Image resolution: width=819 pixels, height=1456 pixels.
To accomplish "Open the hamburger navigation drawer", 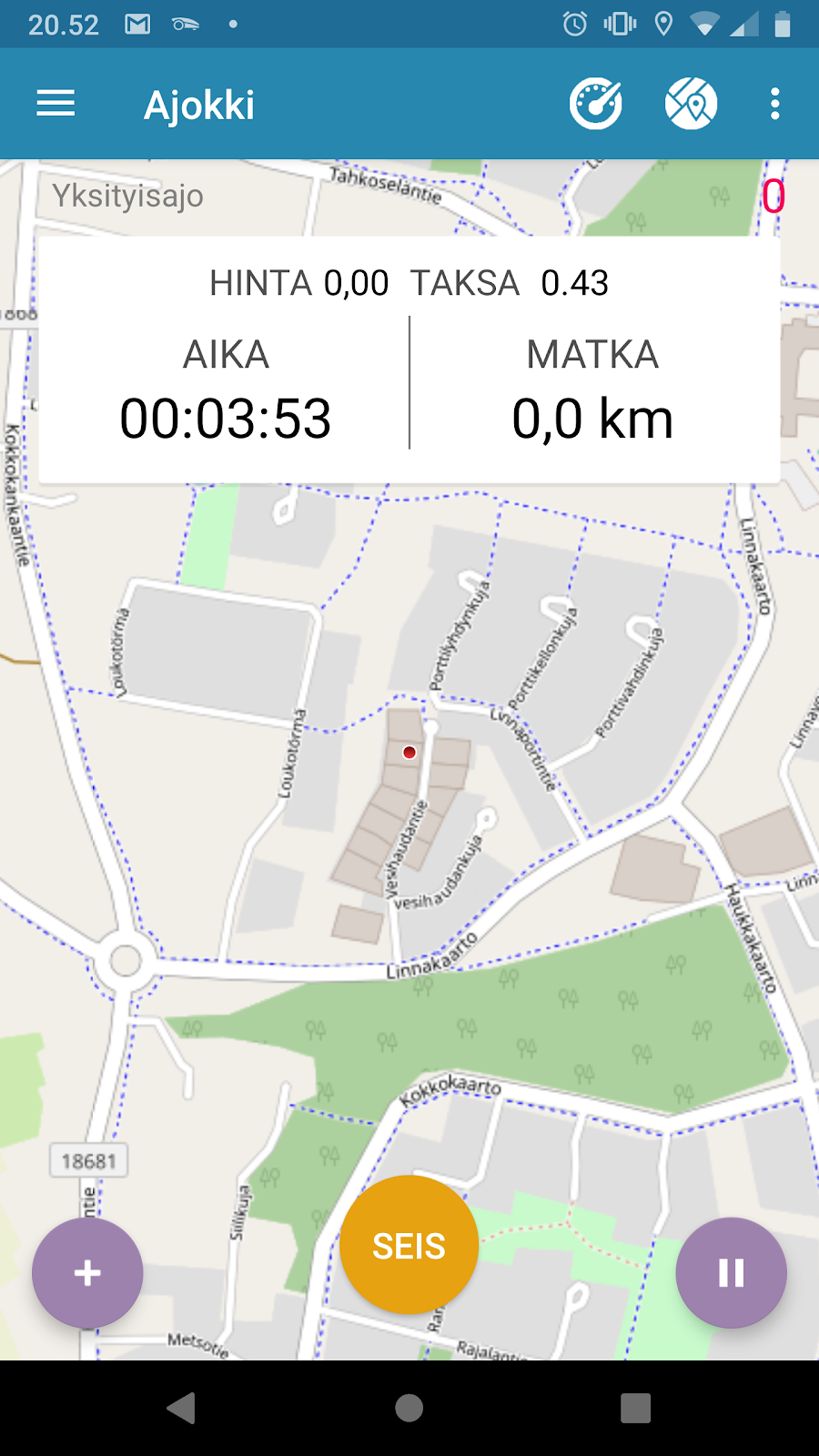I will 56,104.
